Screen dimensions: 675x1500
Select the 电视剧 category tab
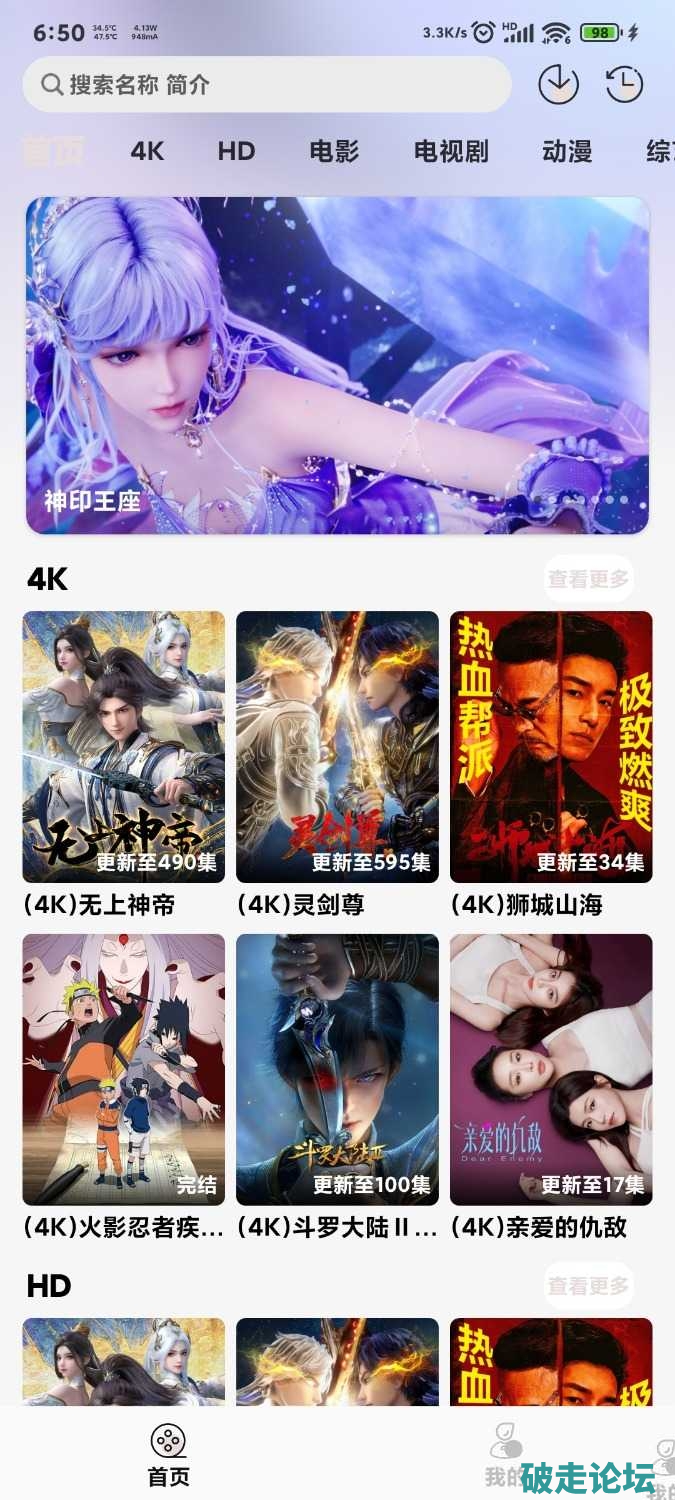[451, 151]
